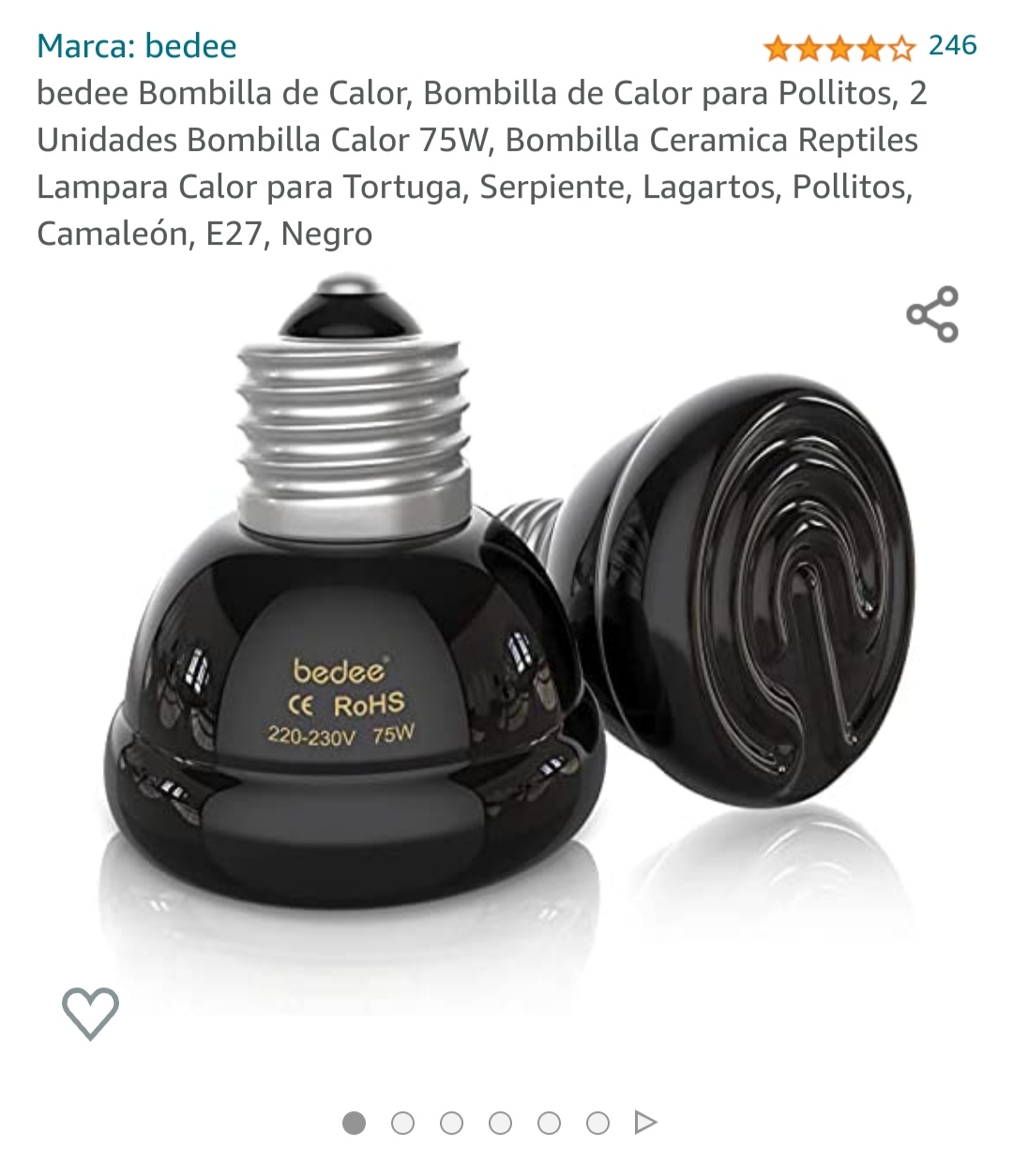Jump to the second product image dot

(402, 1123)
